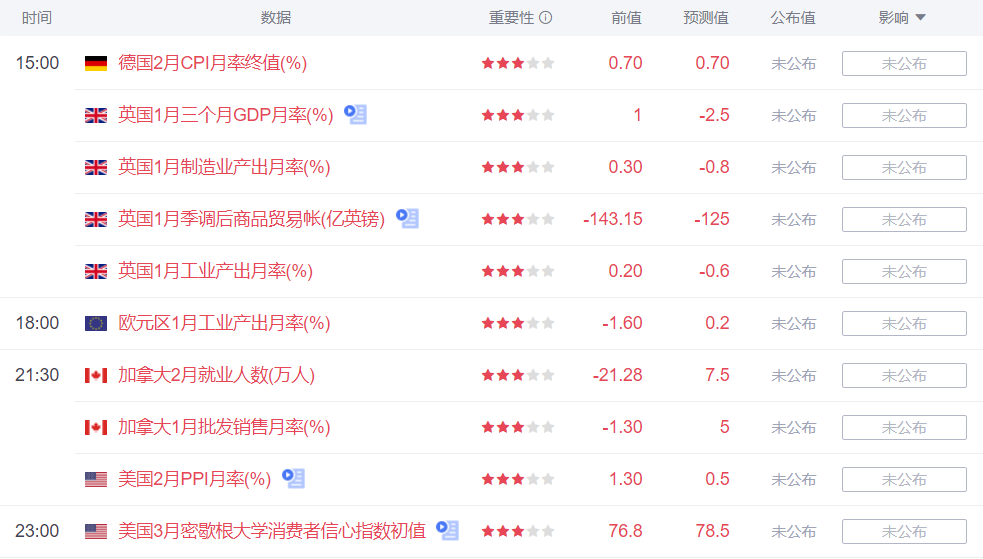Viewport: 983px width, 559px height.
Task: Tap the interpretation icon next to 英国1月季调后商品贸易帐
Action: pos(407,218)
